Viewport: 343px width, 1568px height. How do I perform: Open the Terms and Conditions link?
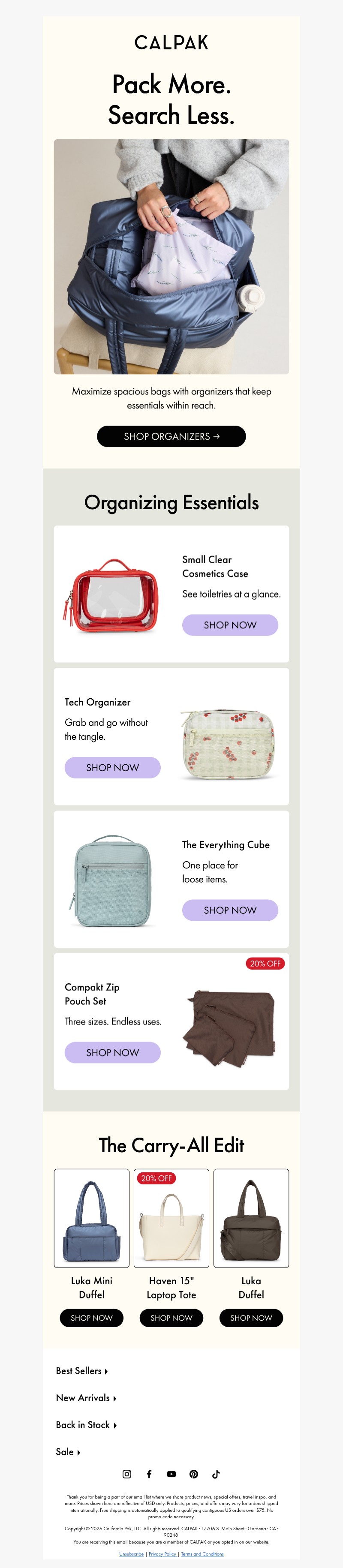click(202, 1553)
